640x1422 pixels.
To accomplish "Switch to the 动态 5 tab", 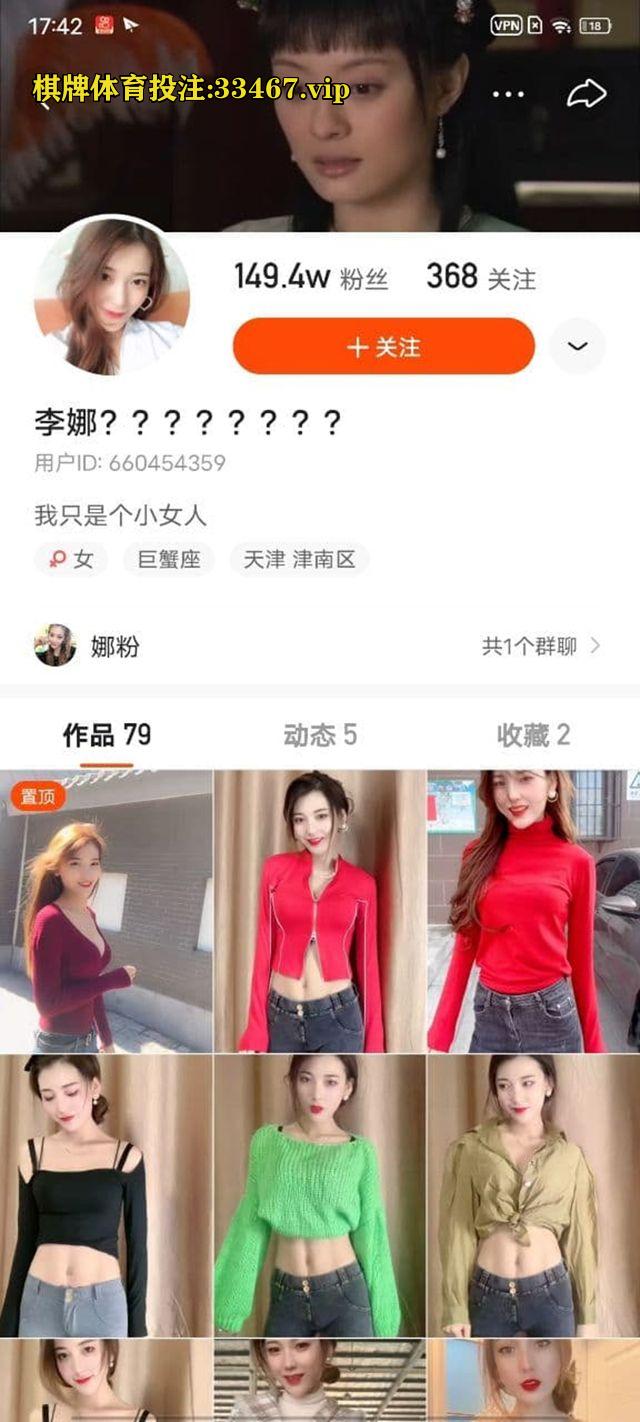I will click(x=320, y=736).
